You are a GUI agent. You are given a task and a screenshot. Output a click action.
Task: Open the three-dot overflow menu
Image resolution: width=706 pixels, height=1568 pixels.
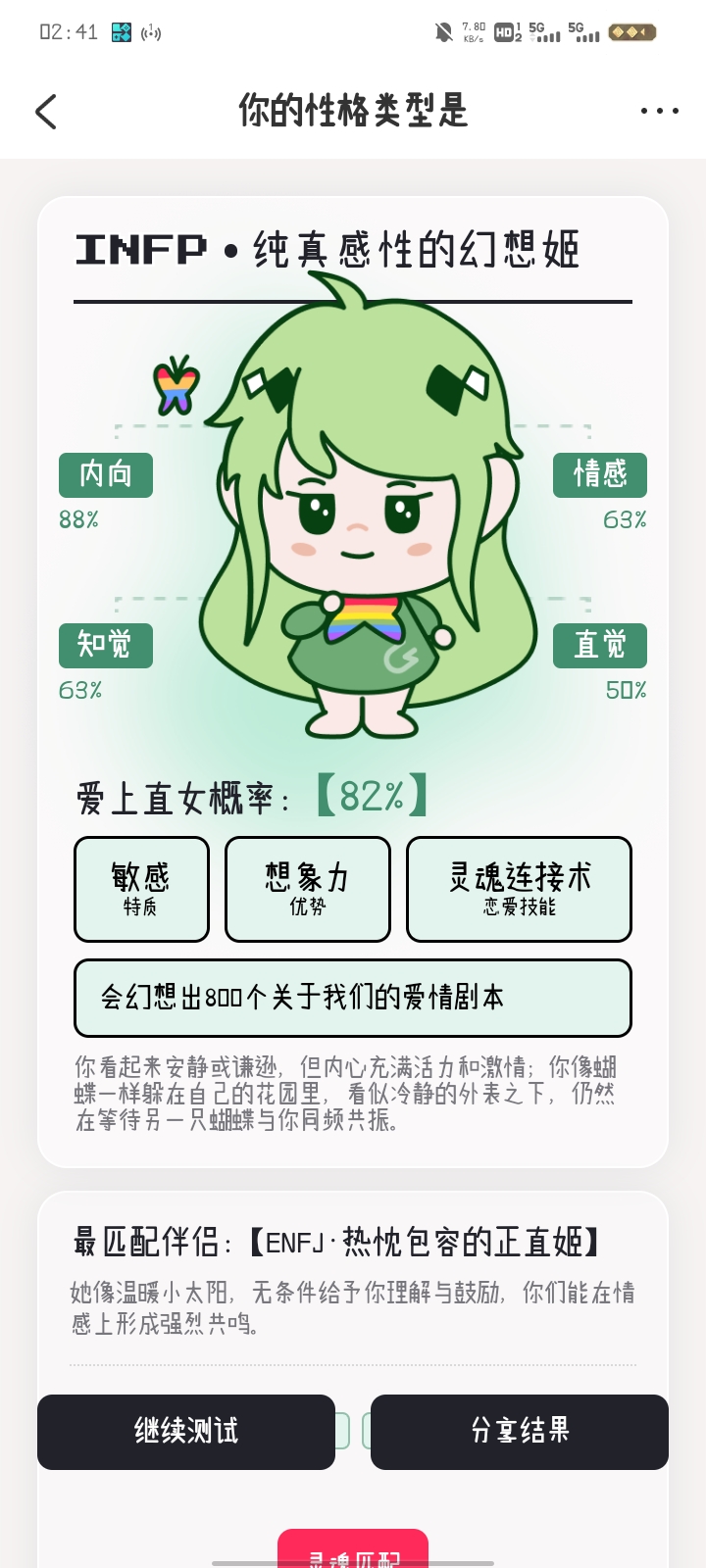(x=659, y=111)
